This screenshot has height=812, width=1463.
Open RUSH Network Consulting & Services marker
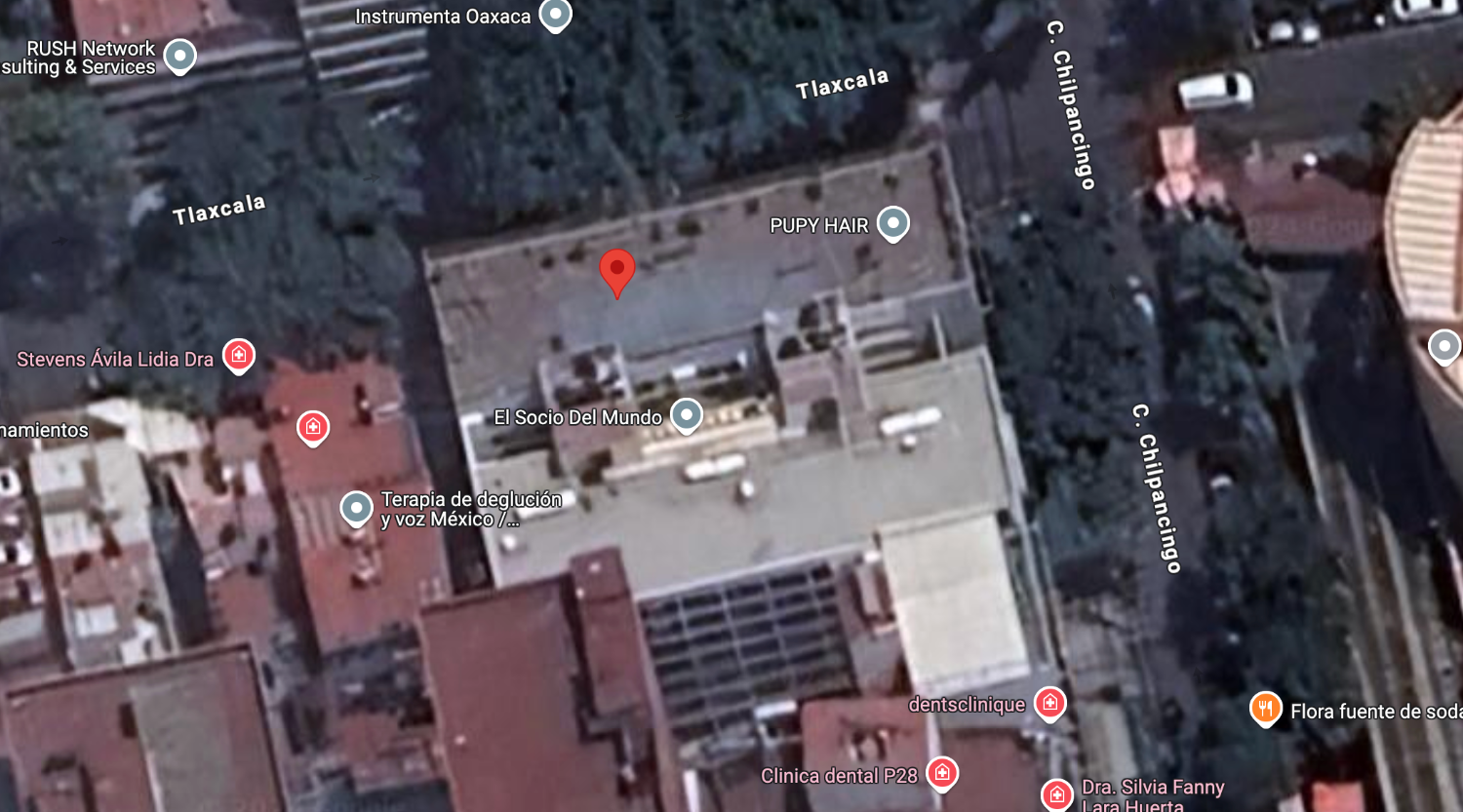click(179, 56)
